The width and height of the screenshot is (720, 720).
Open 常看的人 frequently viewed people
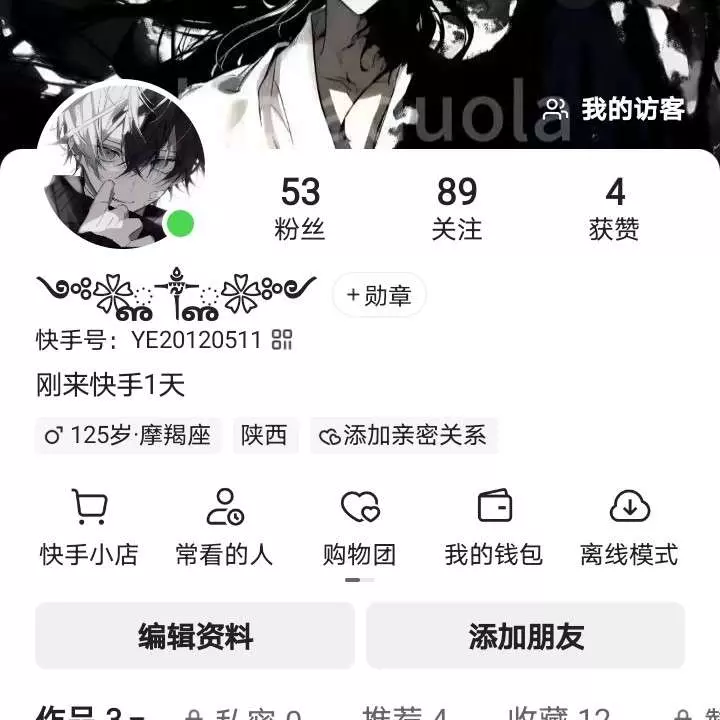[x=224, y=527]
